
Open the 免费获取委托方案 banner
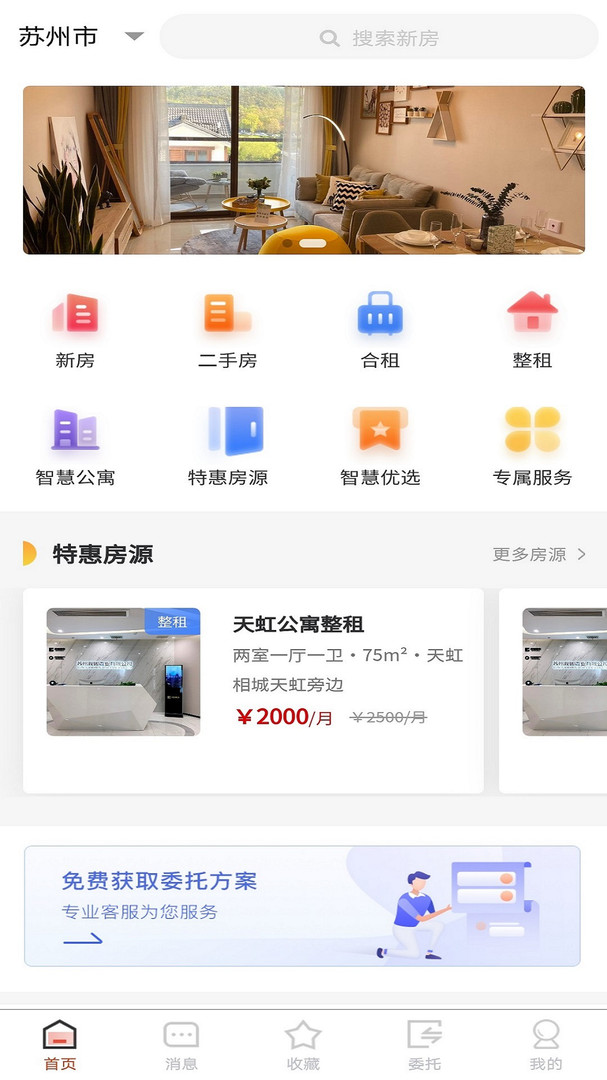pyautogui.click(x=302, y=906)
